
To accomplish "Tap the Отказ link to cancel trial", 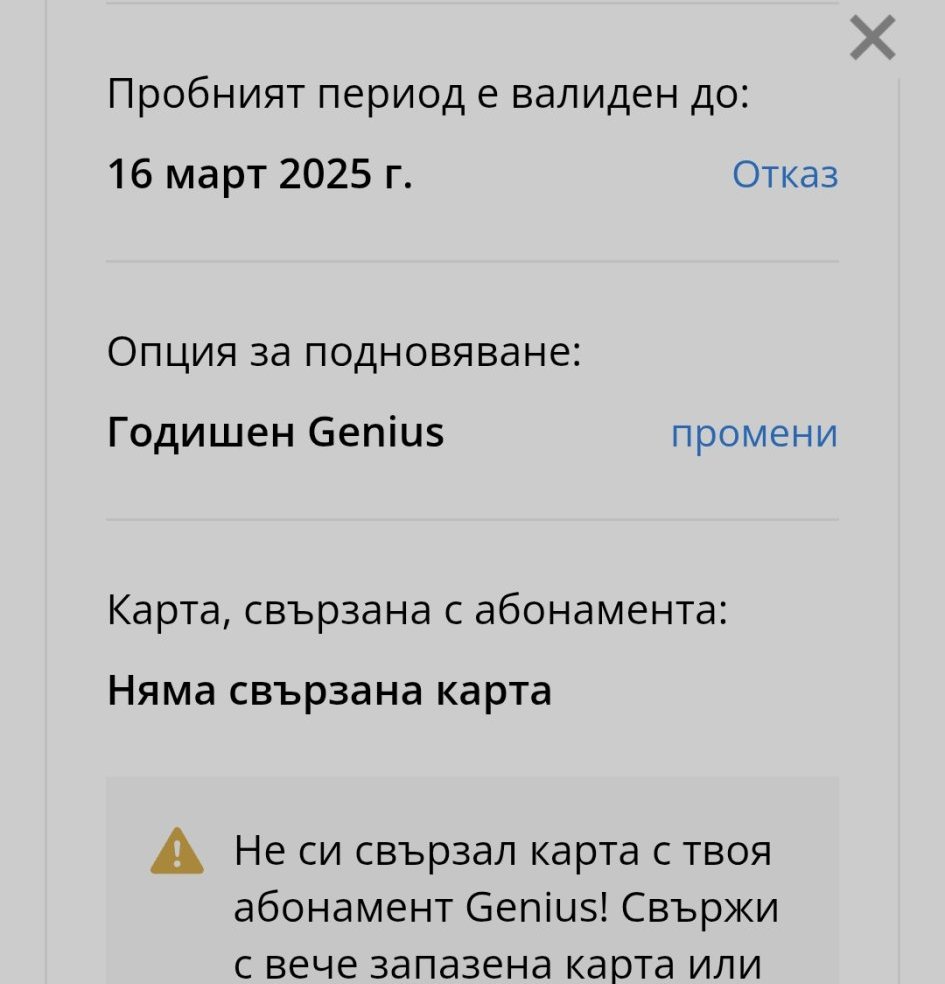I will pos(785,174).
